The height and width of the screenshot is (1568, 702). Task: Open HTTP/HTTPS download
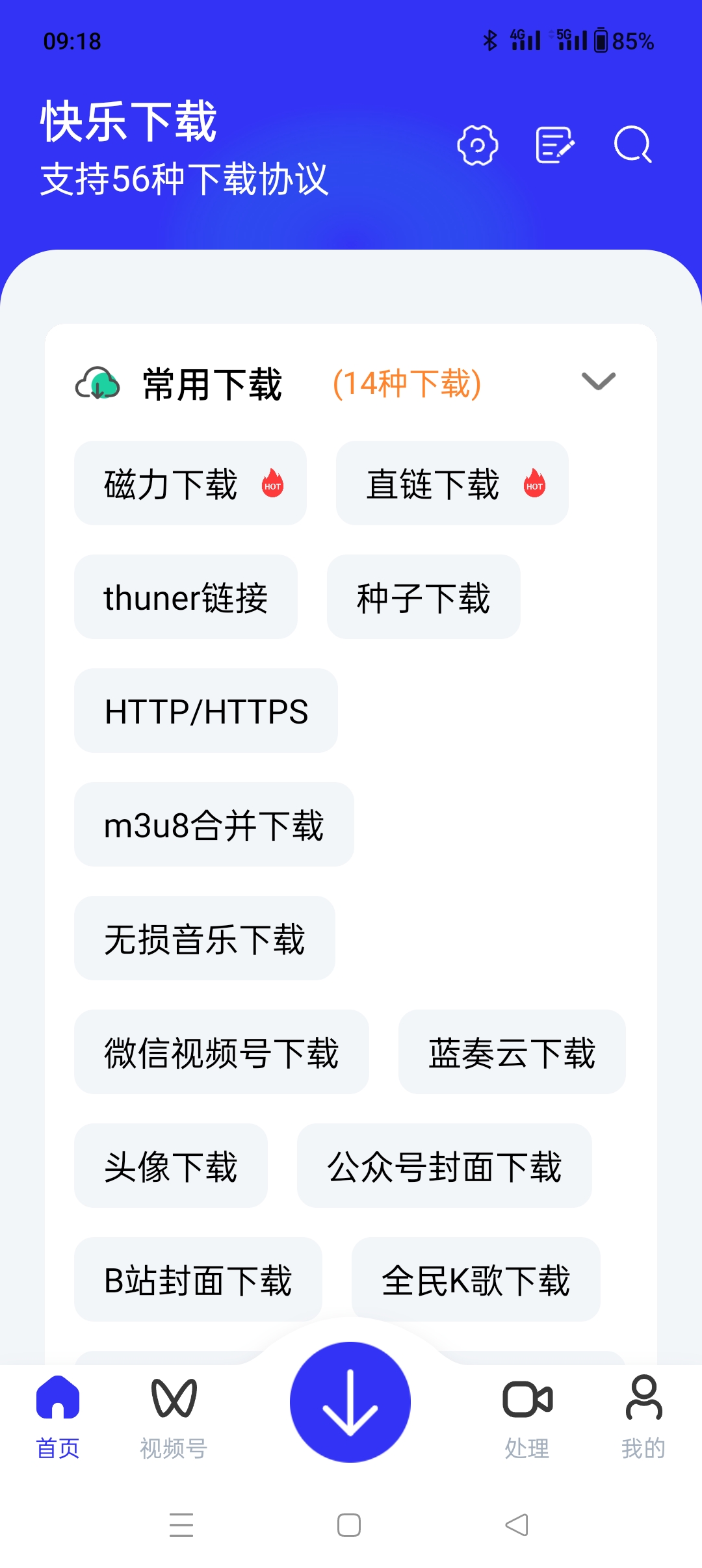click(x=206, y=711)
